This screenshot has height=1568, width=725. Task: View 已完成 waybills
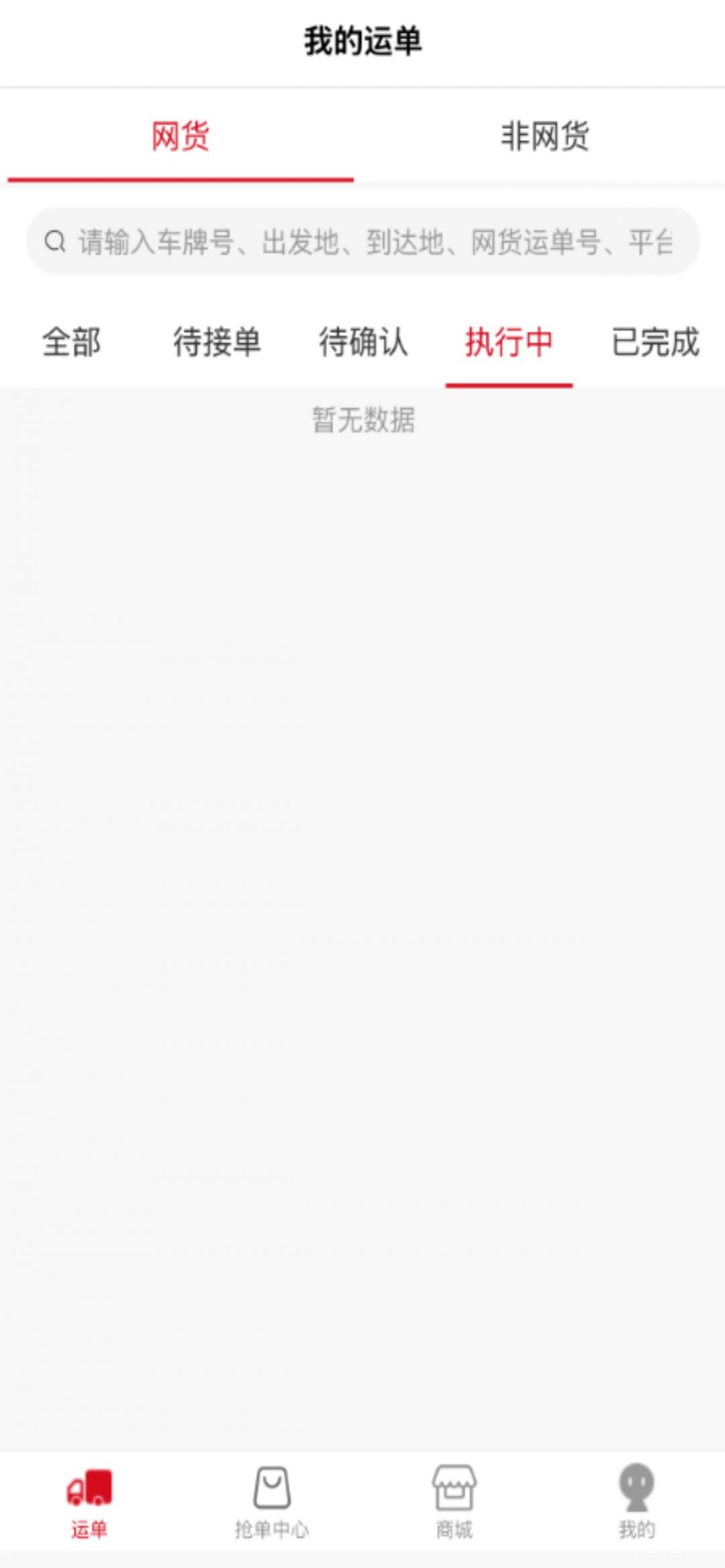click(x=655, y=342)
